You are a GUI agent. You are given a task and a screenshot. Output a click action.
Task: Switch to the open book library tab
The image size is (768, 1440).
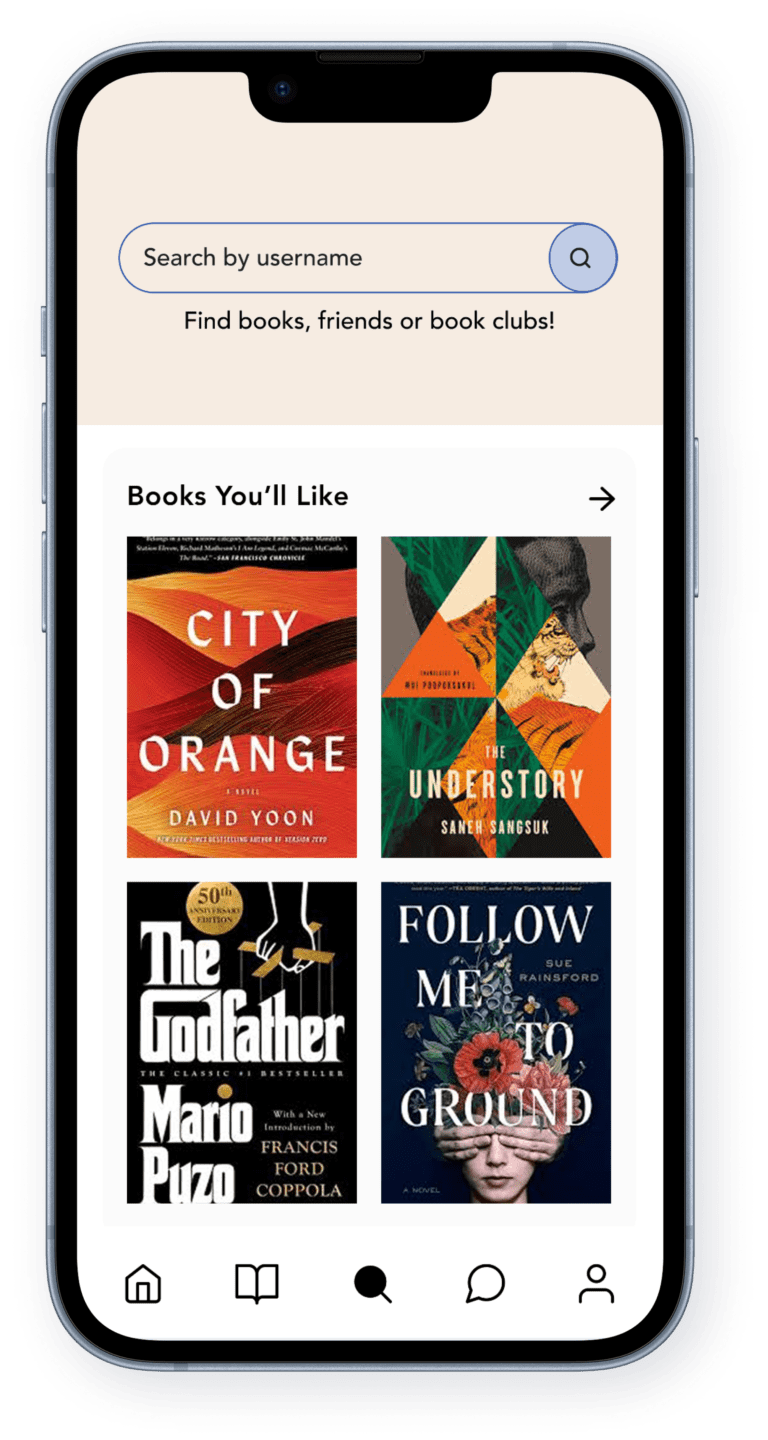pos(257,1283)
